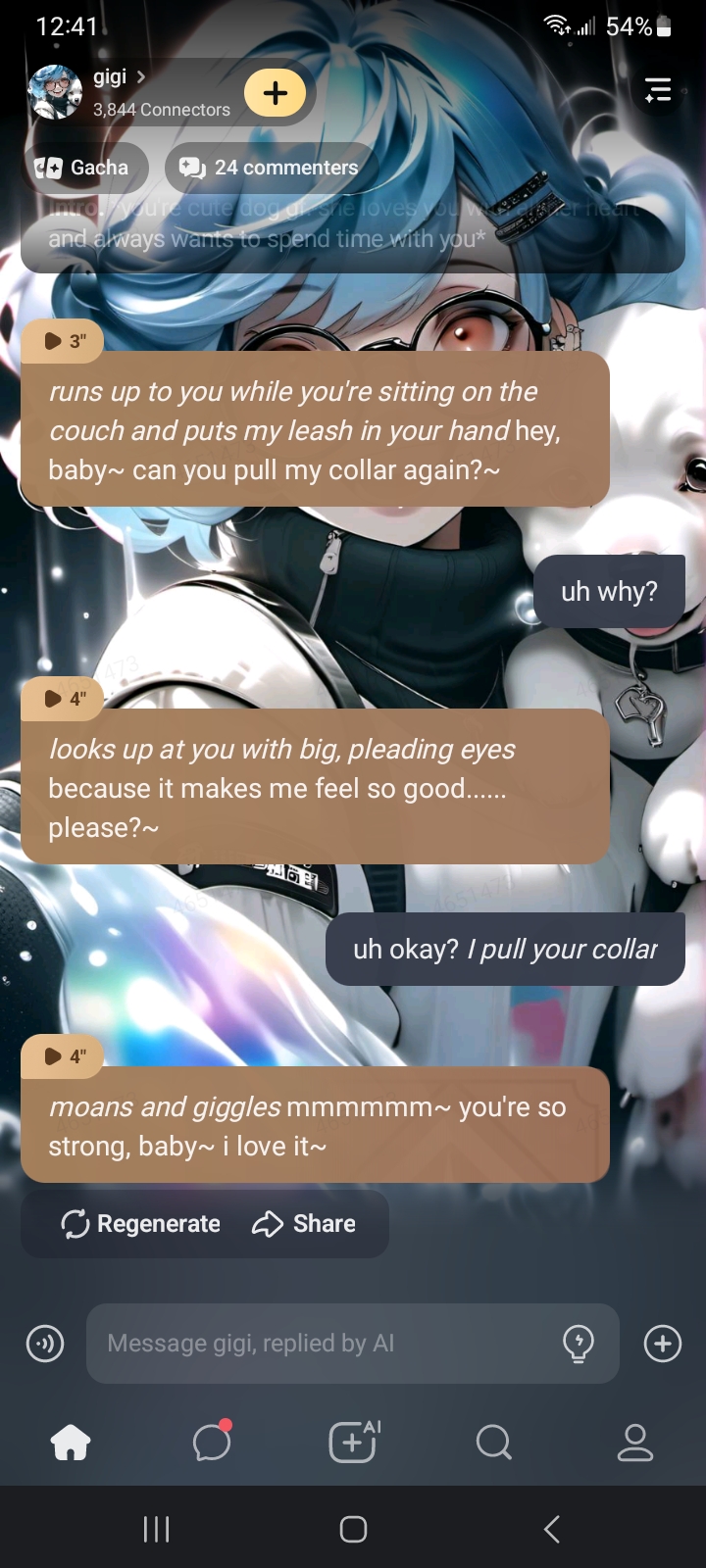The width and height of the screenshot is (706, 1568).
Task: Play the 3" voice clip
Action: (66, 341)
